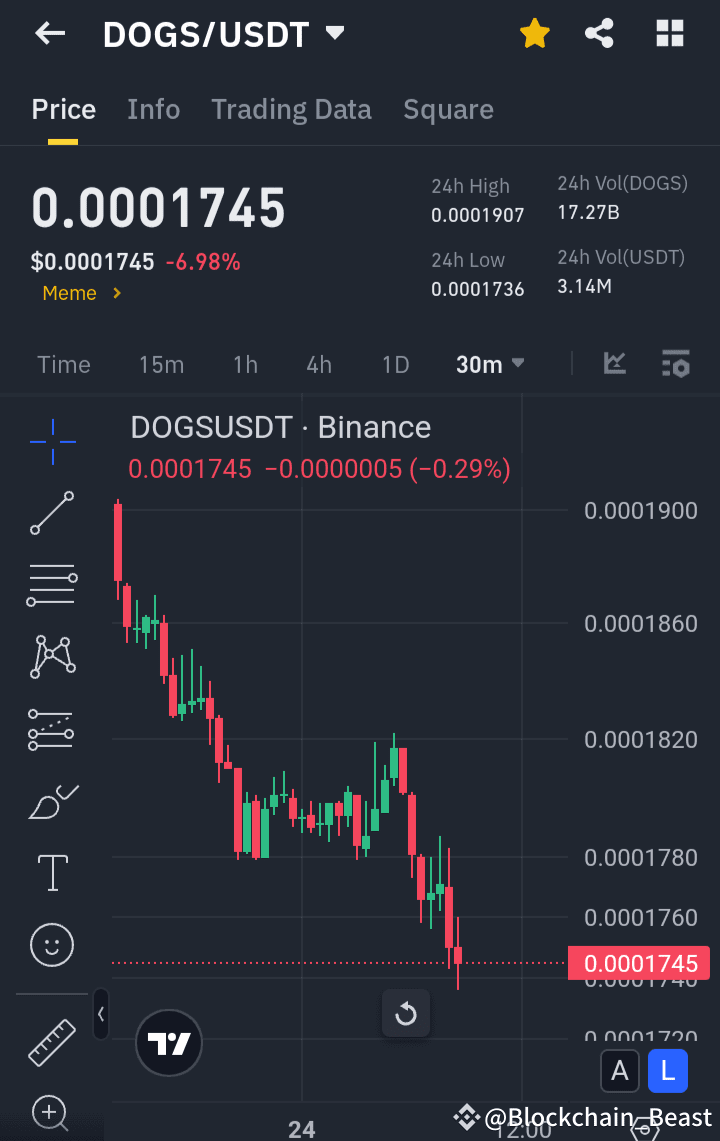The height and width of the screenshot is (1141, 720).
Task: Toggle auto scale with the A button
Action: (620, 1071)
